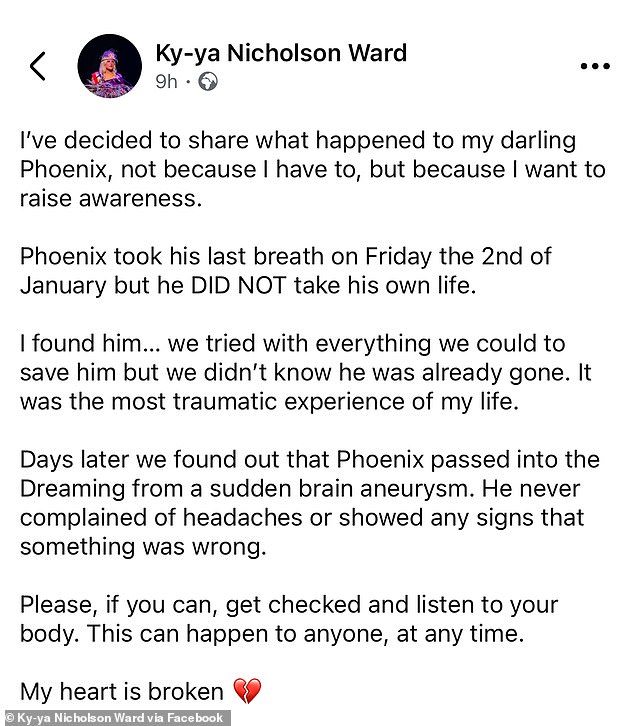Image resolution: width=634 pixels, height=726 pixels.
Task: Open Ky-ya Nicholson Ward's profile picture
Action: tap(109, 66)
